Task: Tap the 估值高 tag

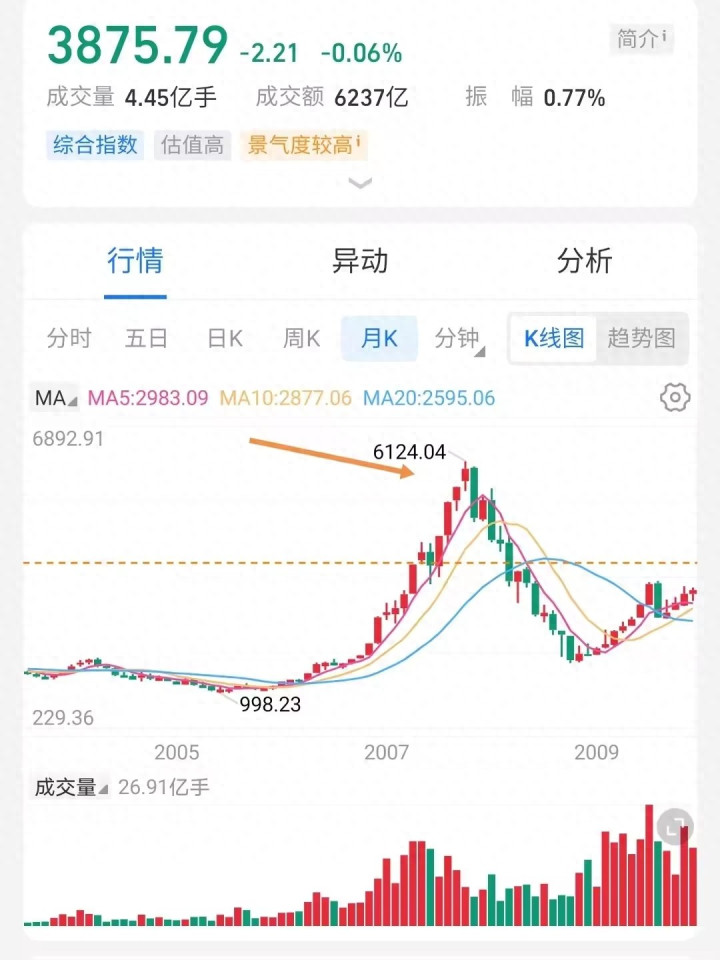Action: (193, 146)
